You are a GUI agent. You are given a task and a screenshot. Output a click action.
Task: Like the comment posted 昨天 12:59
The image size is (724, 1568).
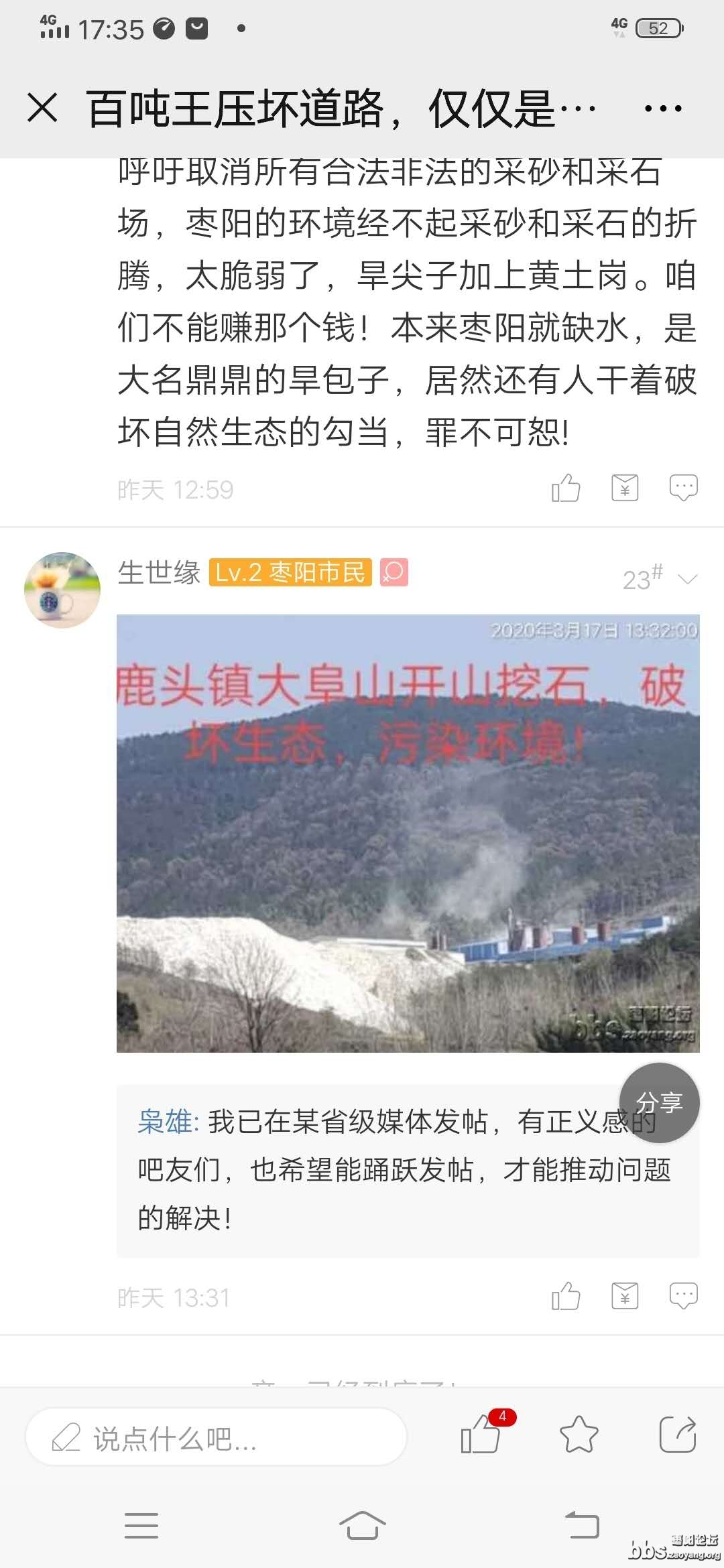point(565,488)
